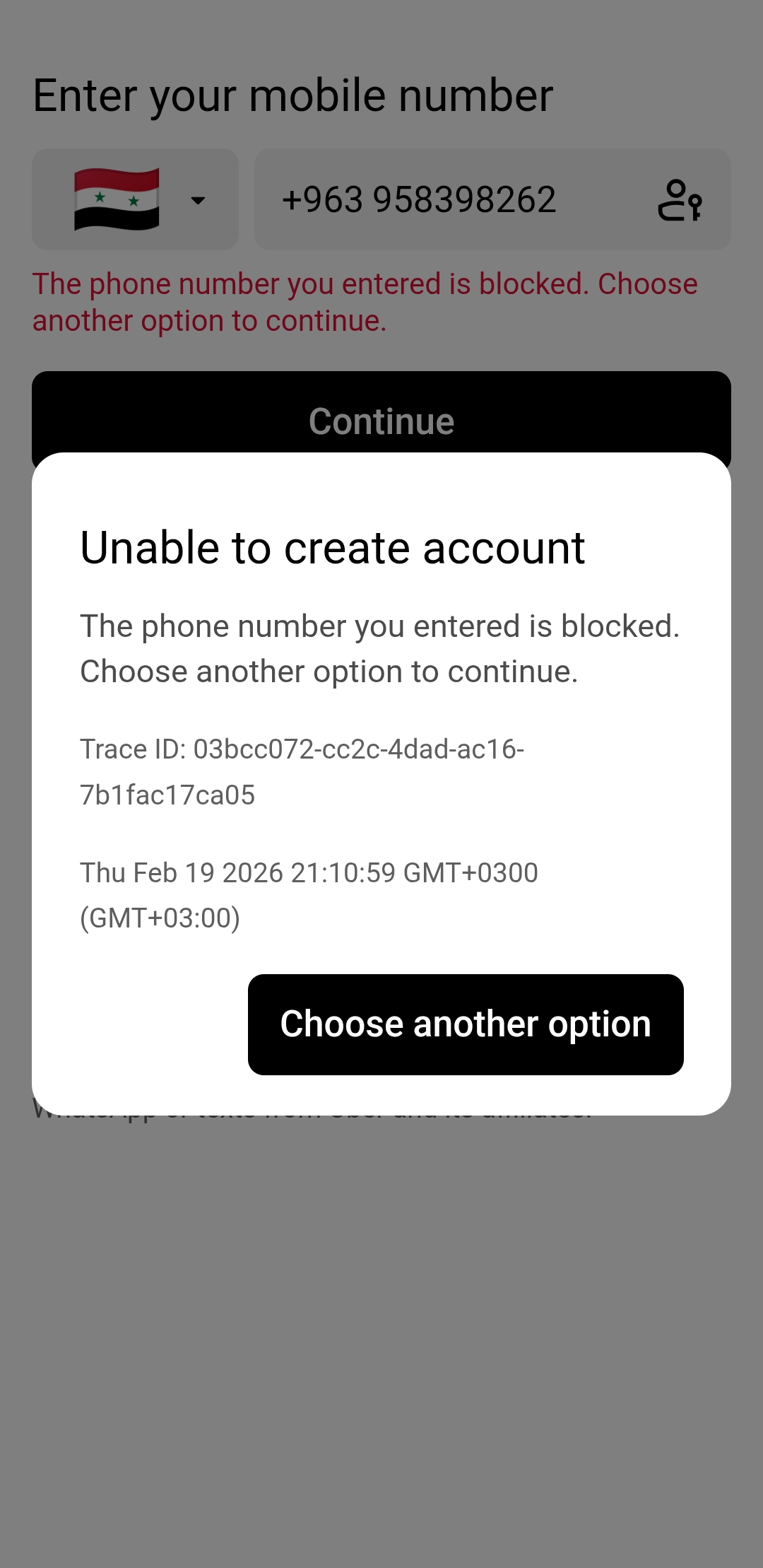The height and width of the screenshot is (1568, 763).
Task: Tap Choose another option button
Action: click(x=466, y=1024)
